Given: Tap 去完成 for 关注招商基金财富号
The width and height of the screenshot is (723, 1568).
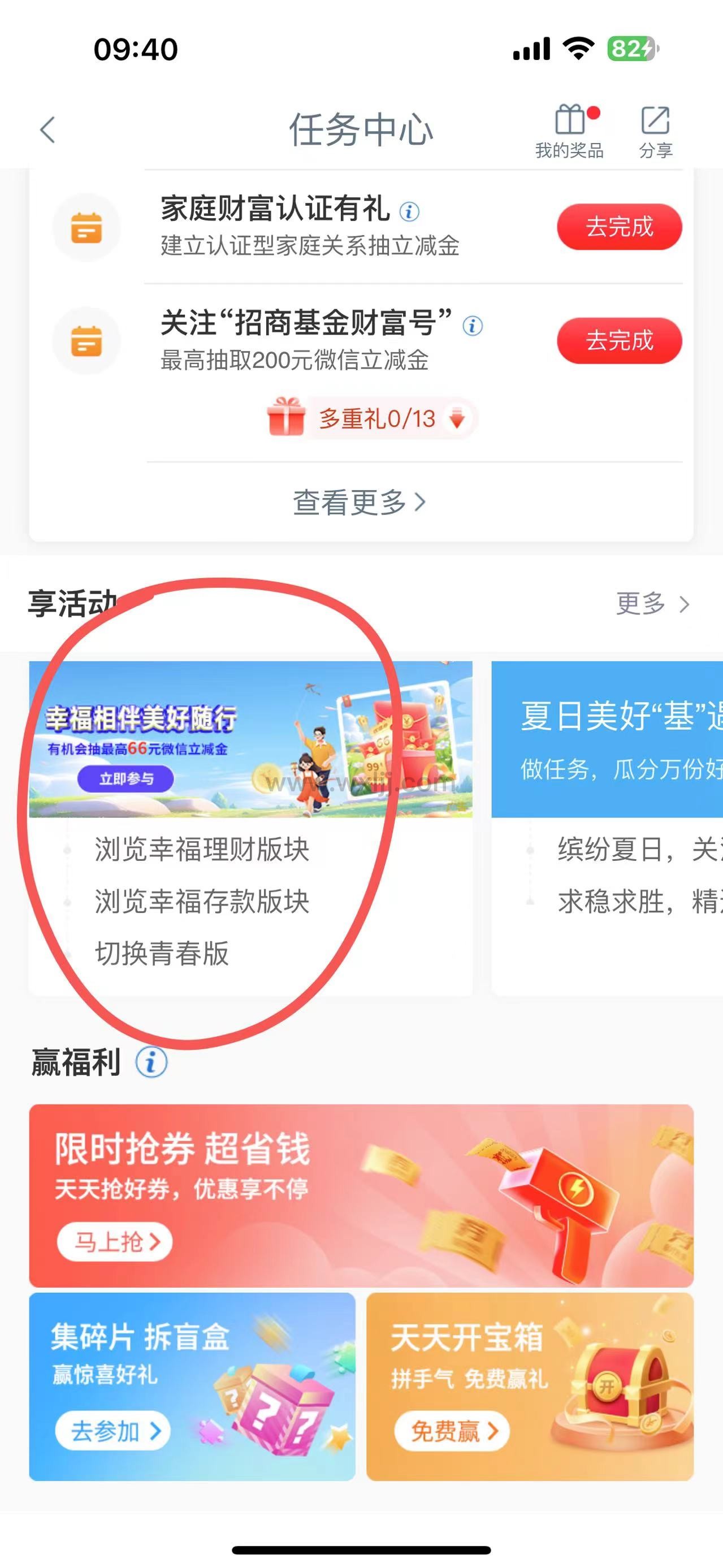Looking at the screenshot, I should (619, 341).
